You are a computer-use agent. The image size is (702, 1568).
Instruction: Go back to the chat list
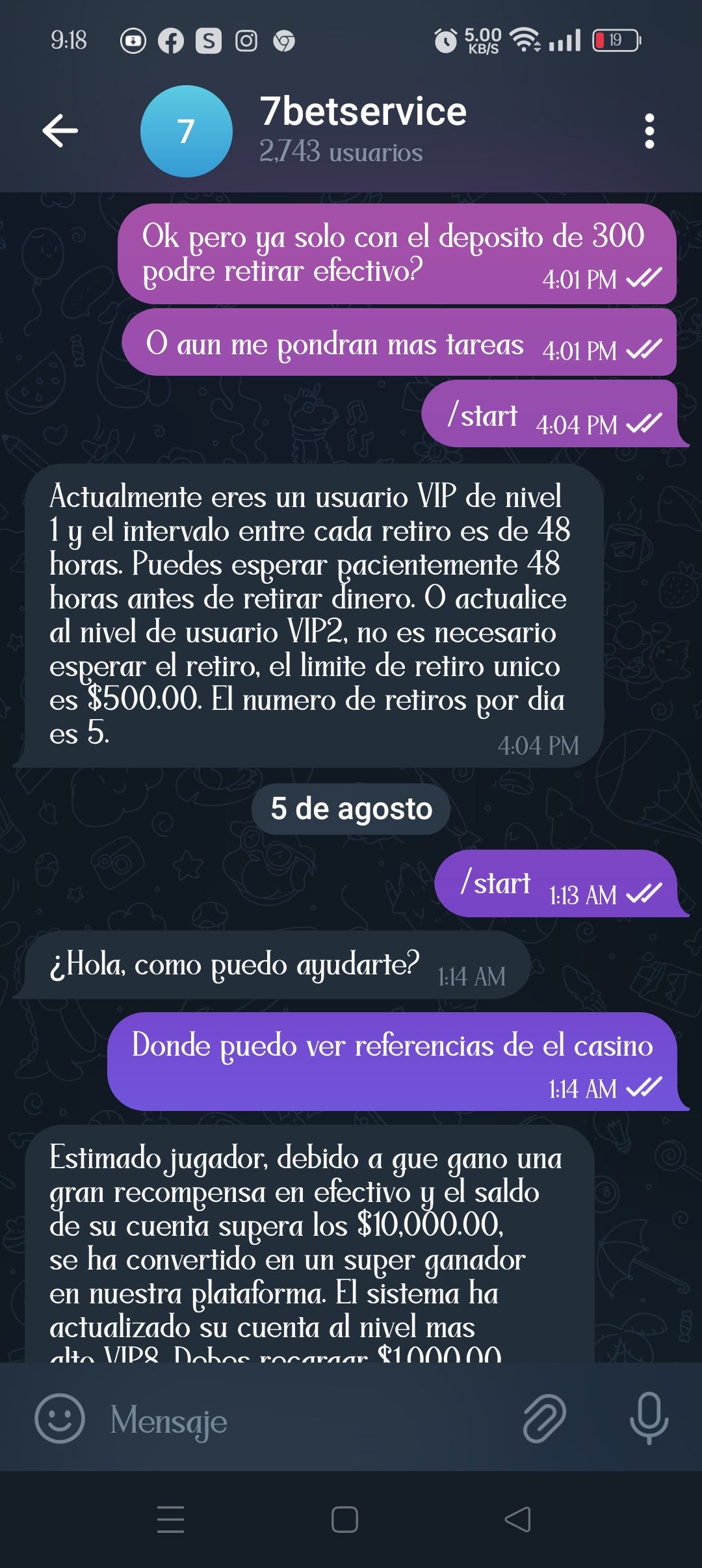tap(60, 131)
